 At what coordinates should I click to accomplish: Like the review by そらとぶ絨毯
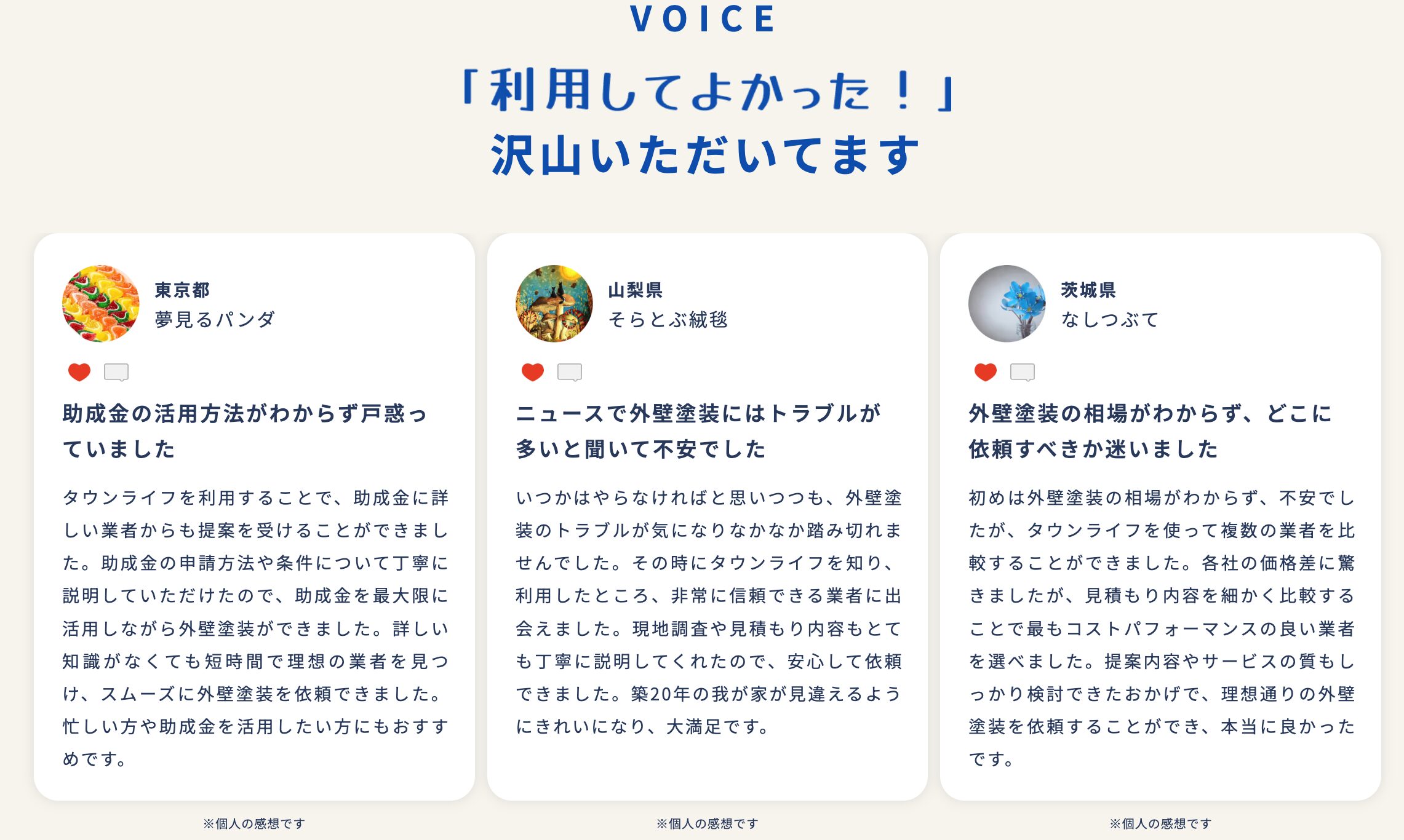coord(532,372)
